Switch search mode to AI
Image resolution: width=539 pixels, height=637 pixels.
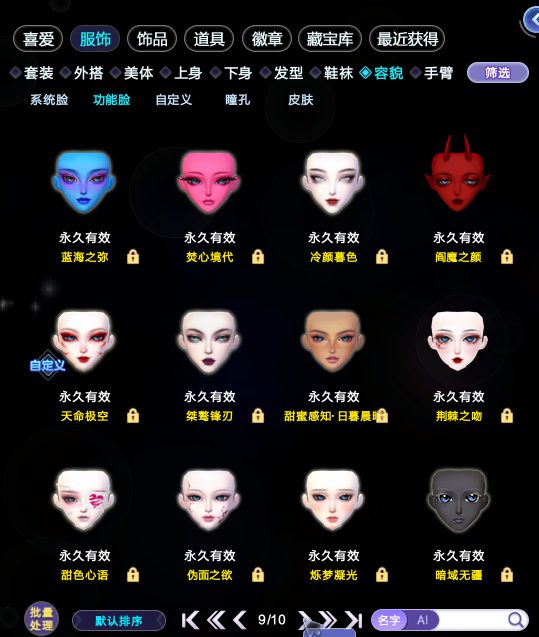pos(422,620)
